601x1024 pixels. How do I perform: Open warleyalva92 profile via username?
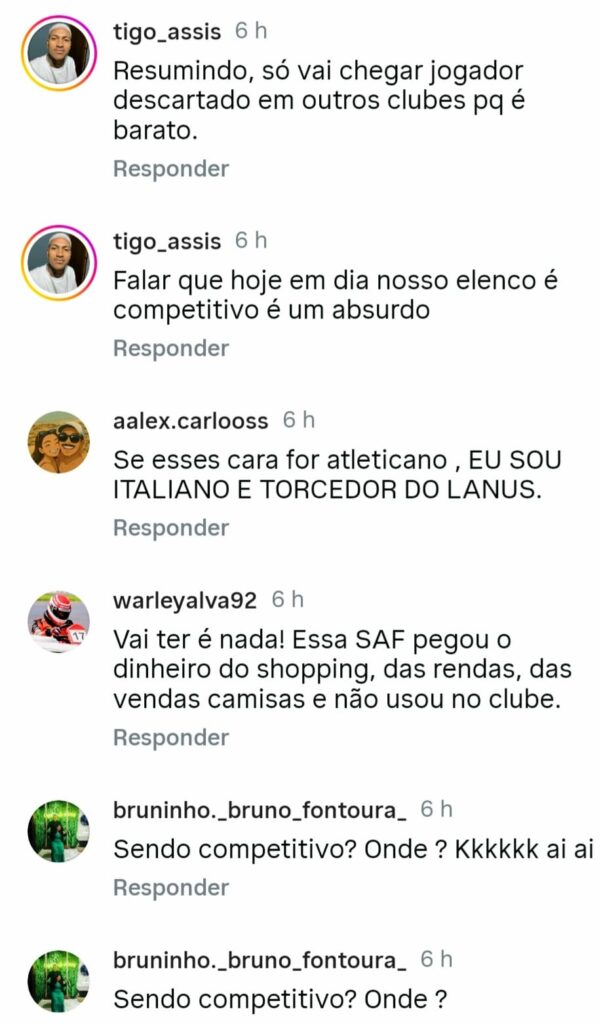(185, 601)
